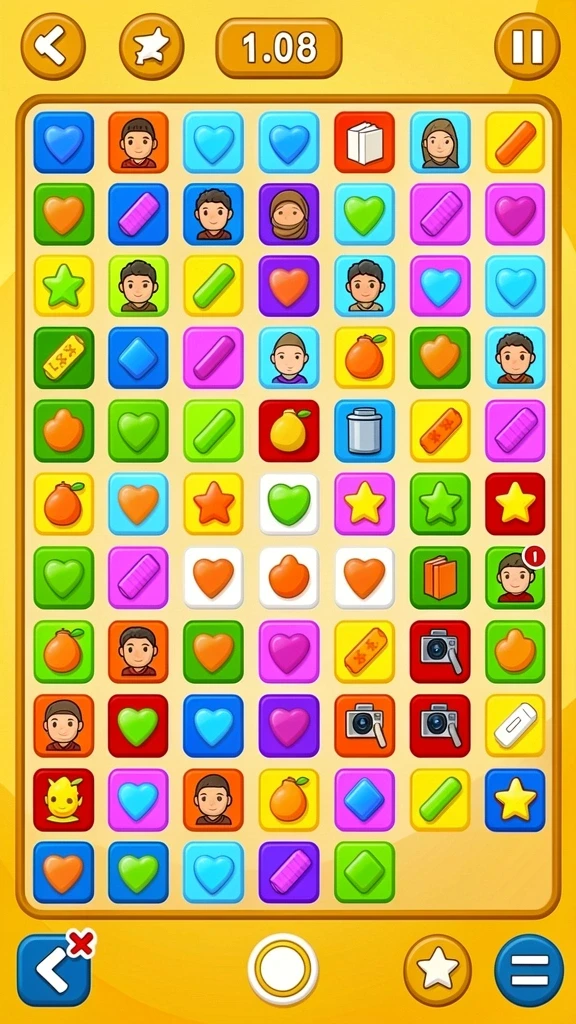
Task: Select the camera tile on orange background
Action: pyautogui.click(x=364, y=726)
